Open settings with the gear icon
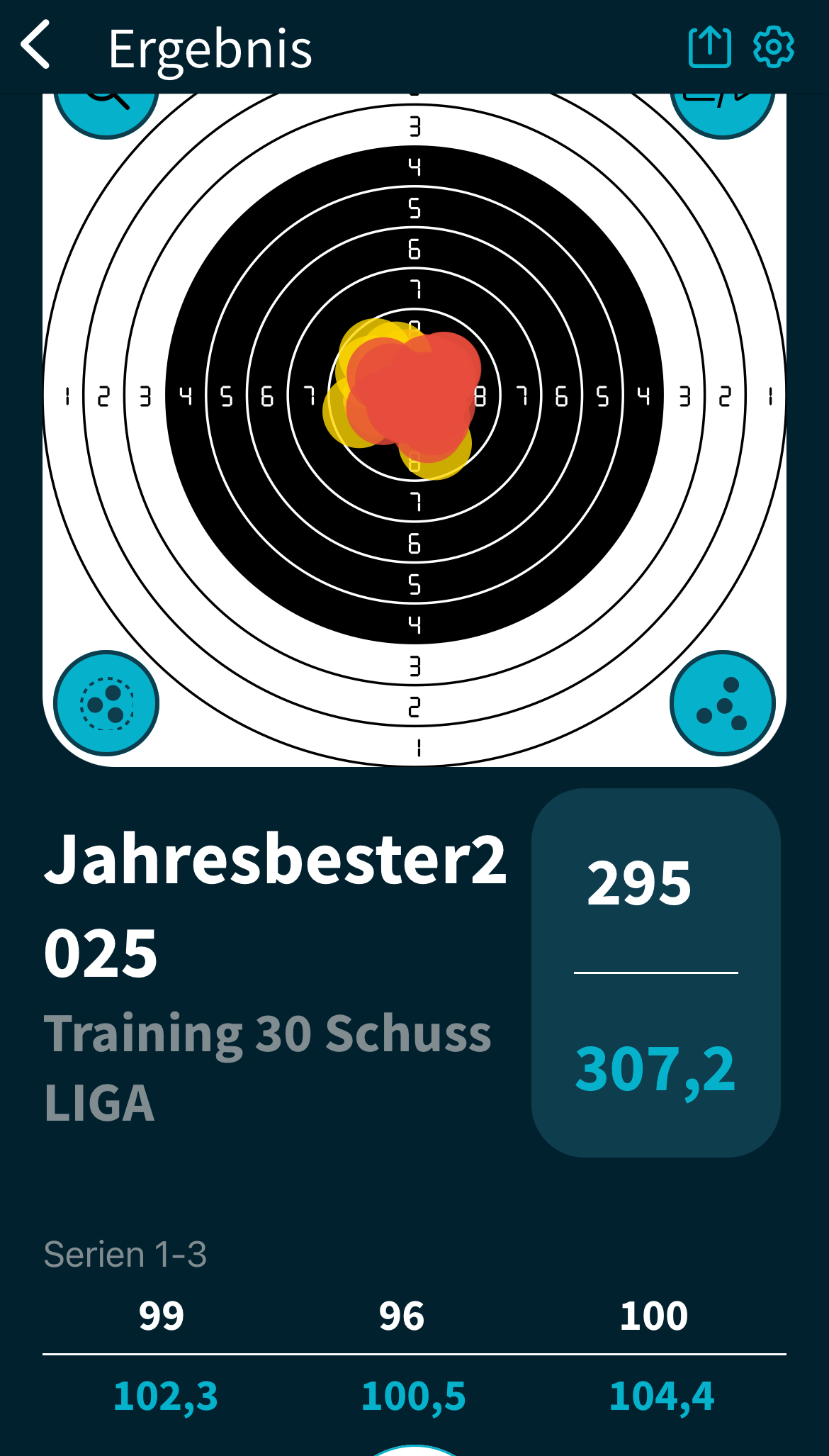This screenshot has width=829, height=1456. (773, 47)
